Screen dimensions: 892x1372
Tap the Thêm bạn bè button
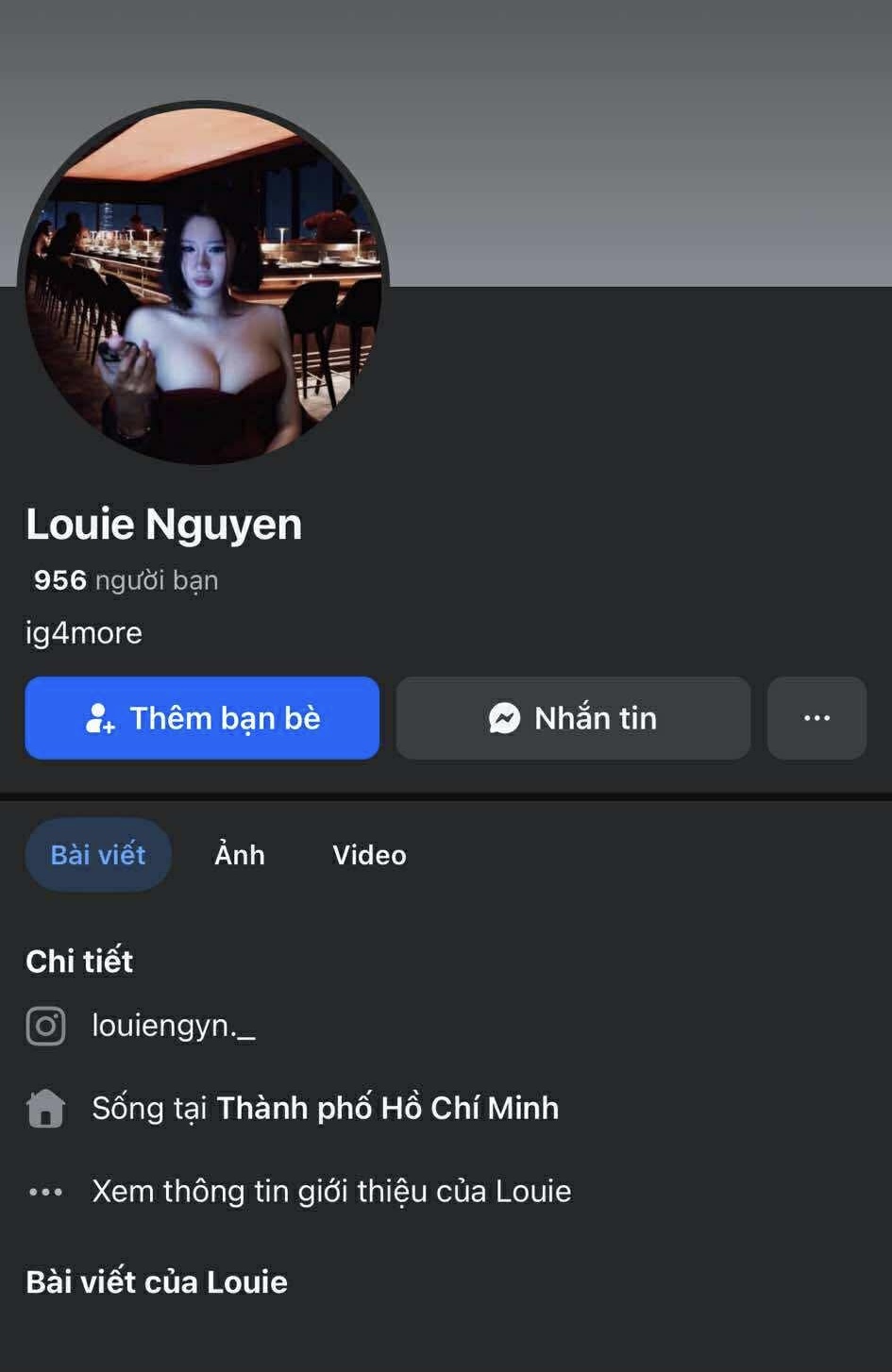tap(202, 718)
